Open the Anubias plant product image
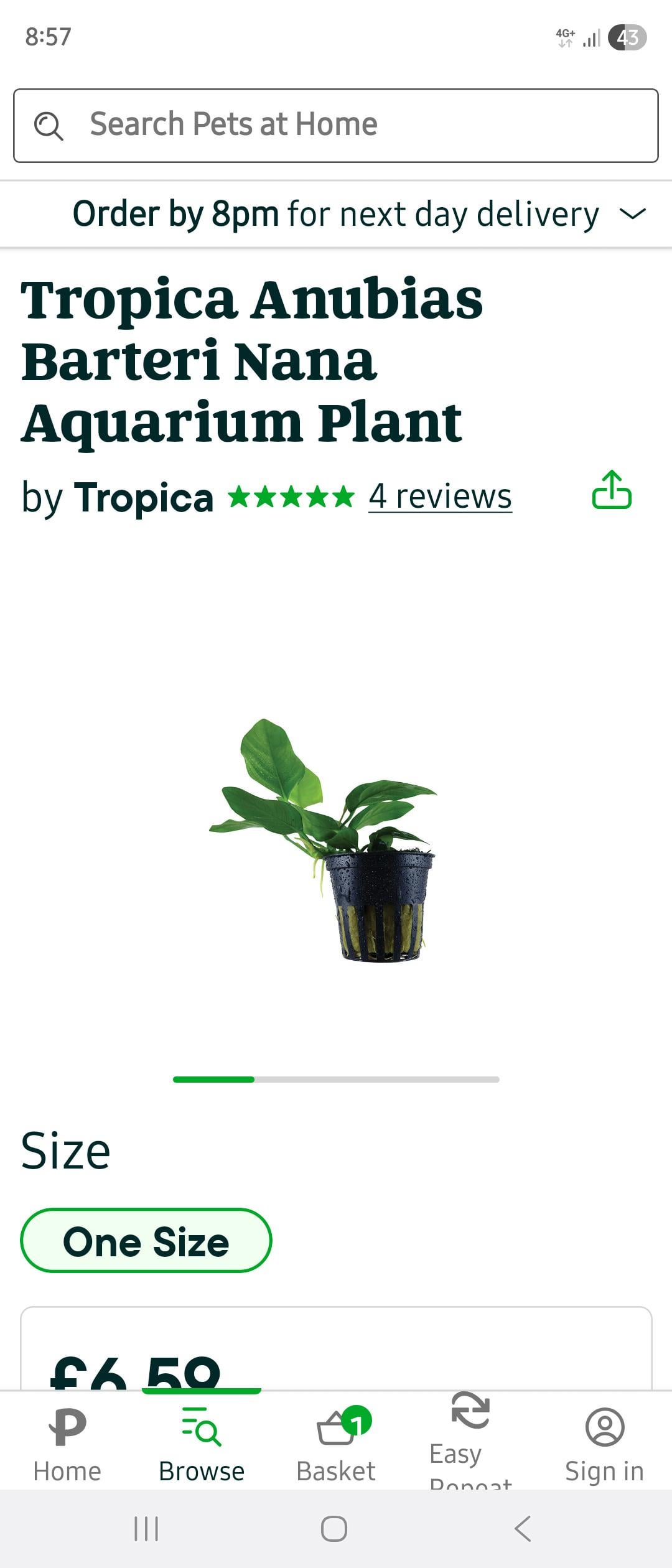The height and width of the screenshot is (1568, 672). tap(324, 840)
